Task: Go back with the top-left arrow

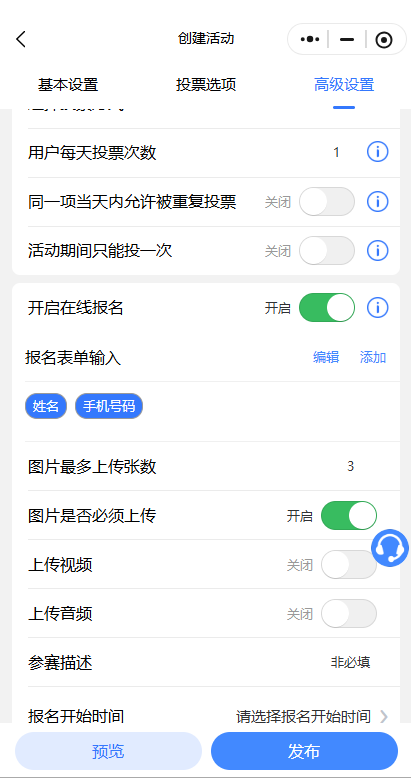Action: [21, 39]
